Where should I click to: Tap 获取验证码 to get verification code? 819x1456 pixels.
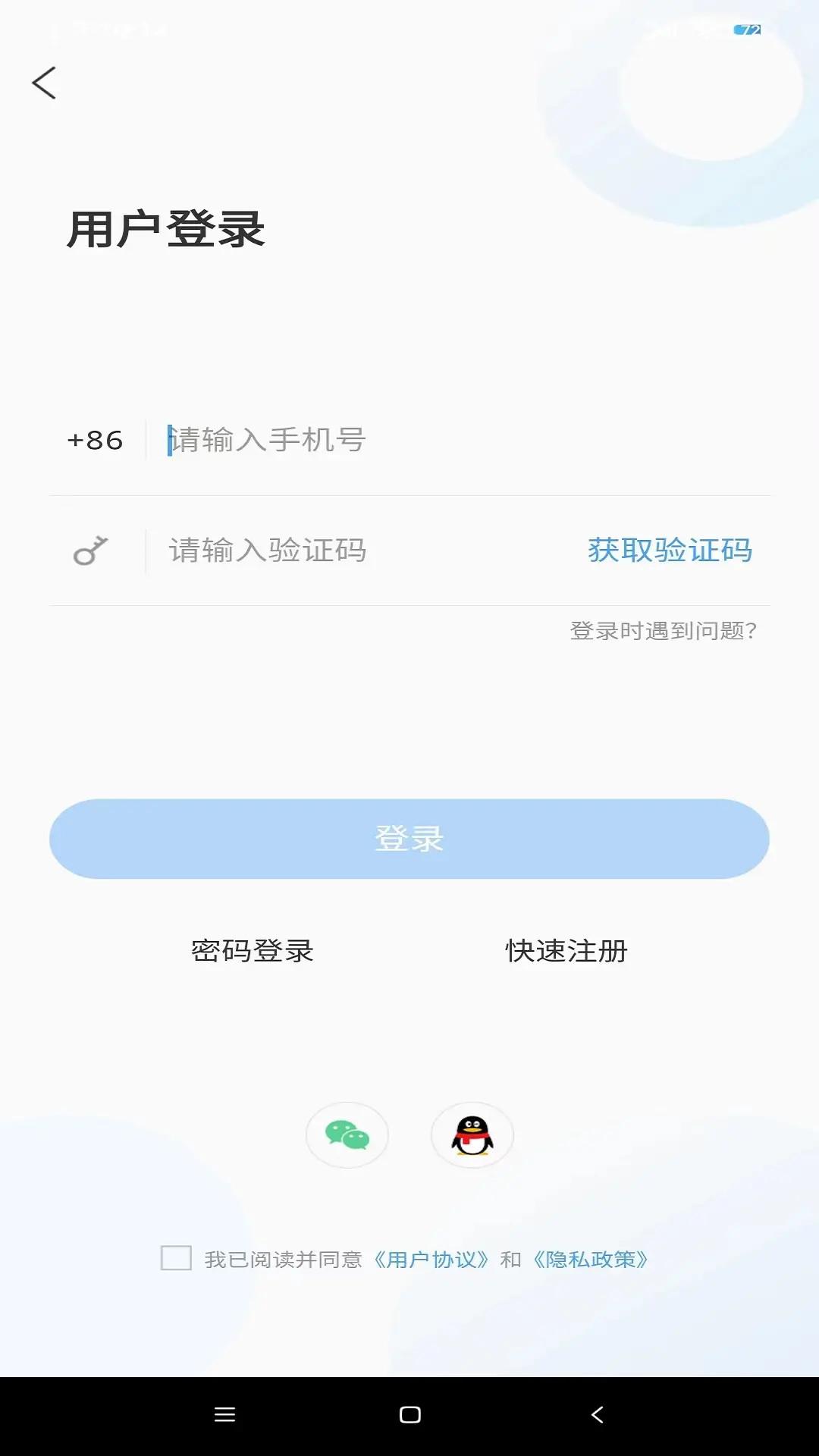(x=668, y=551)
